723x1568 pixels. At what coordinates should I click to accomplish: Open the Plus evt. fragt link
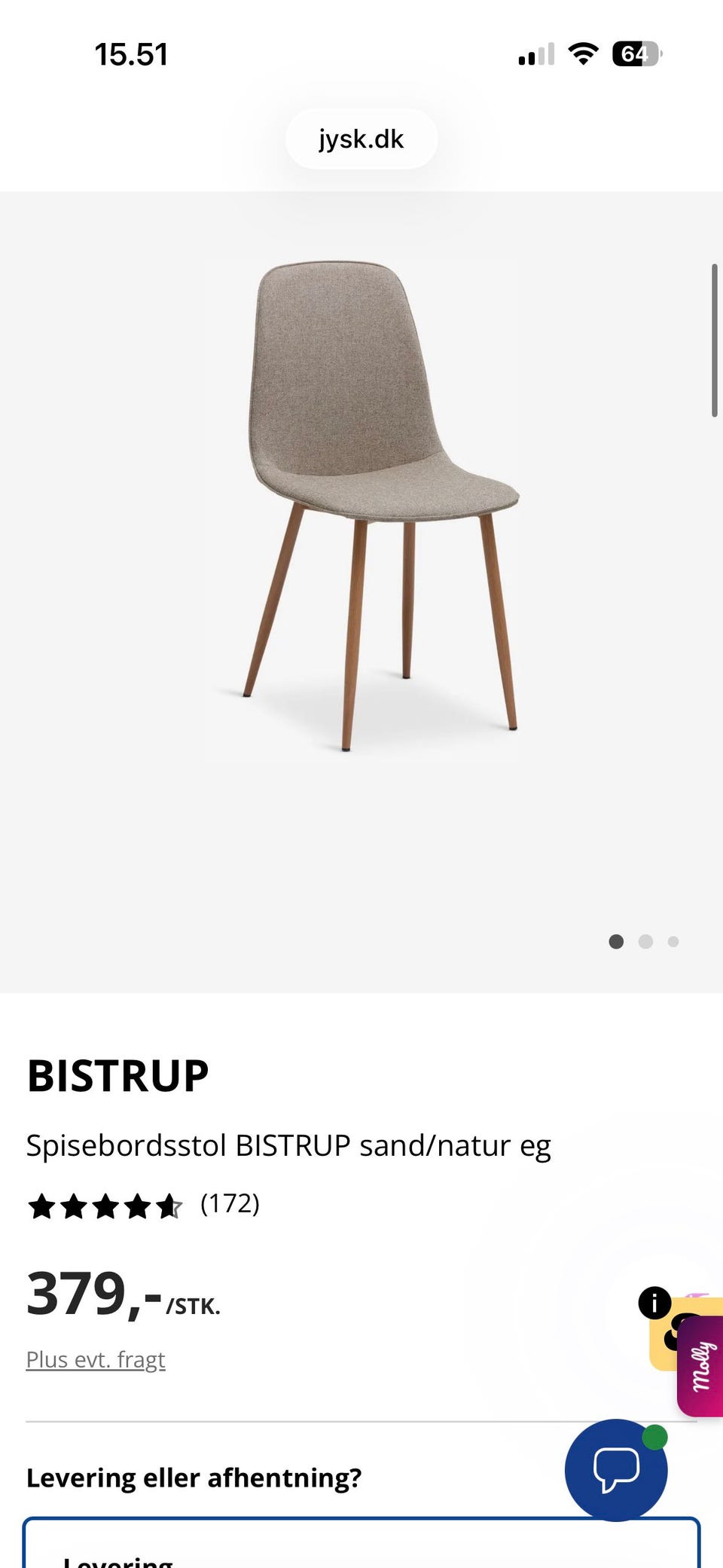tap(96, 1359)
